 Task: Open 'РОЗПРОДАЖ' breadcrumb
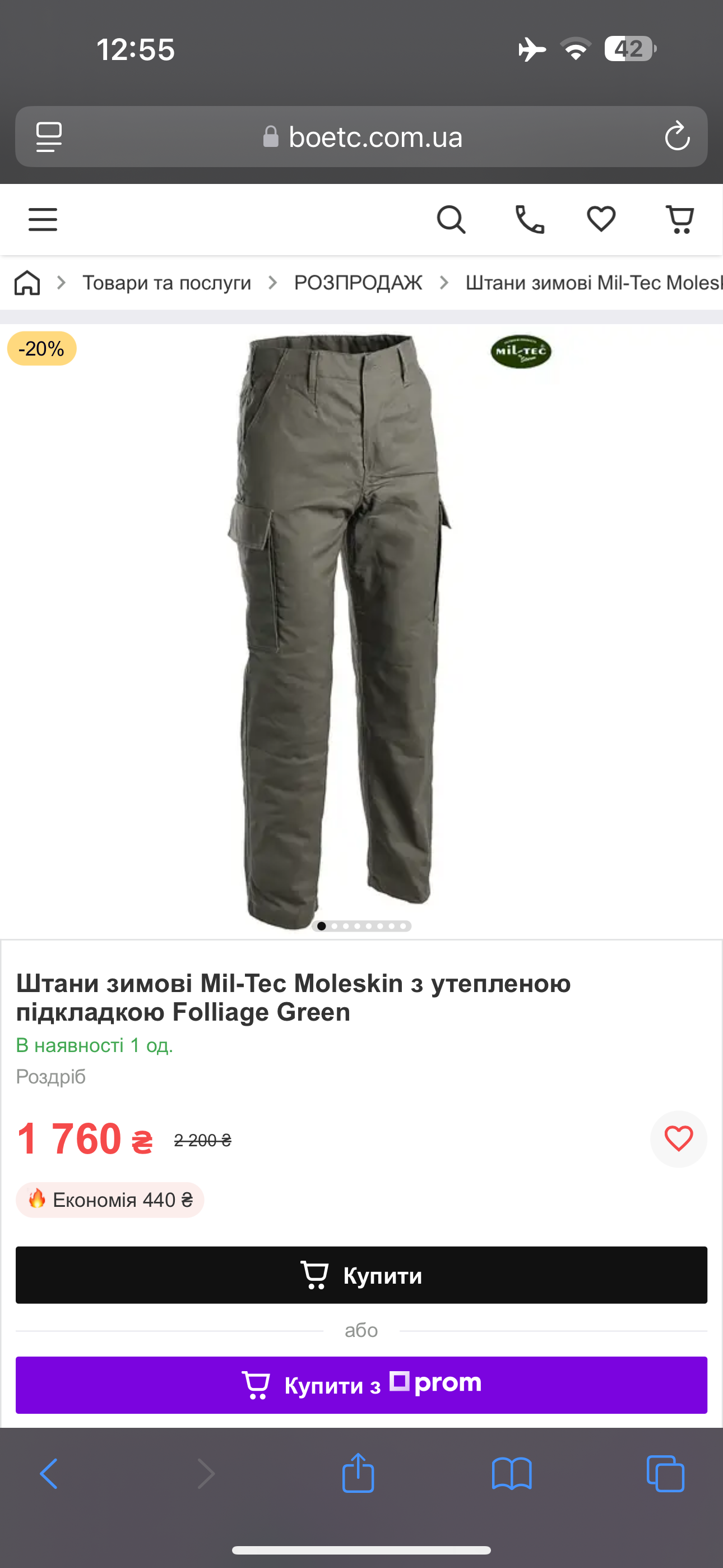358,283
